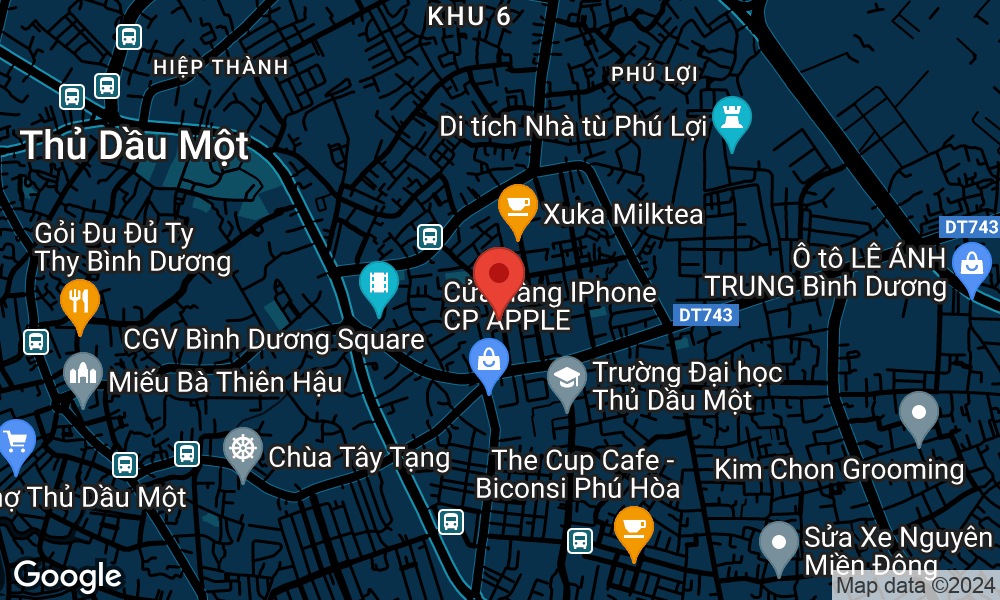1000x600 pixels.
Task: Open CGV Bình Dương Square cinema marker
Action: [379, 283]
